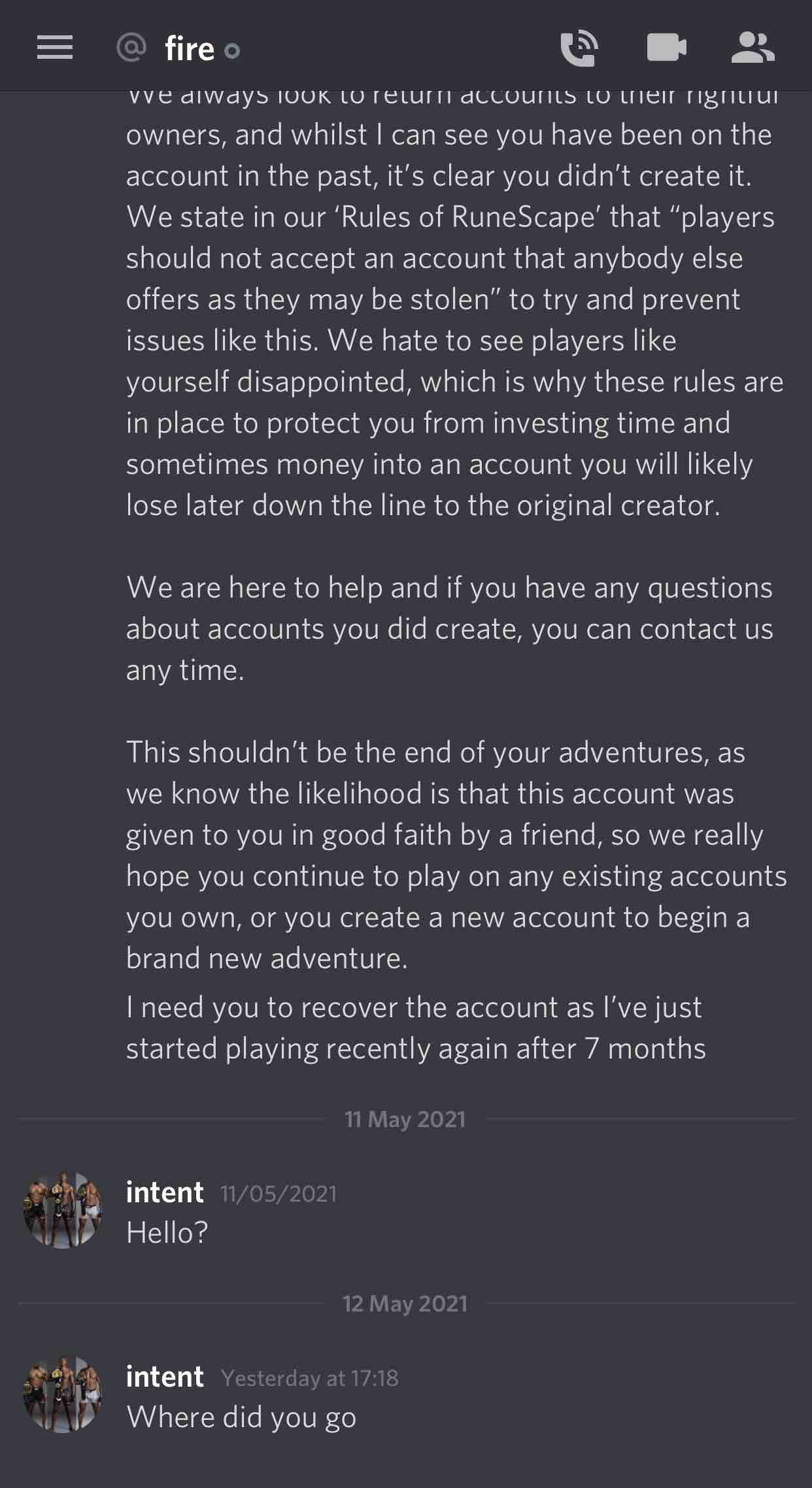Screen dimensions: 812x1488
Task: Open the members list icon
Action: click(x=753, y=48)
